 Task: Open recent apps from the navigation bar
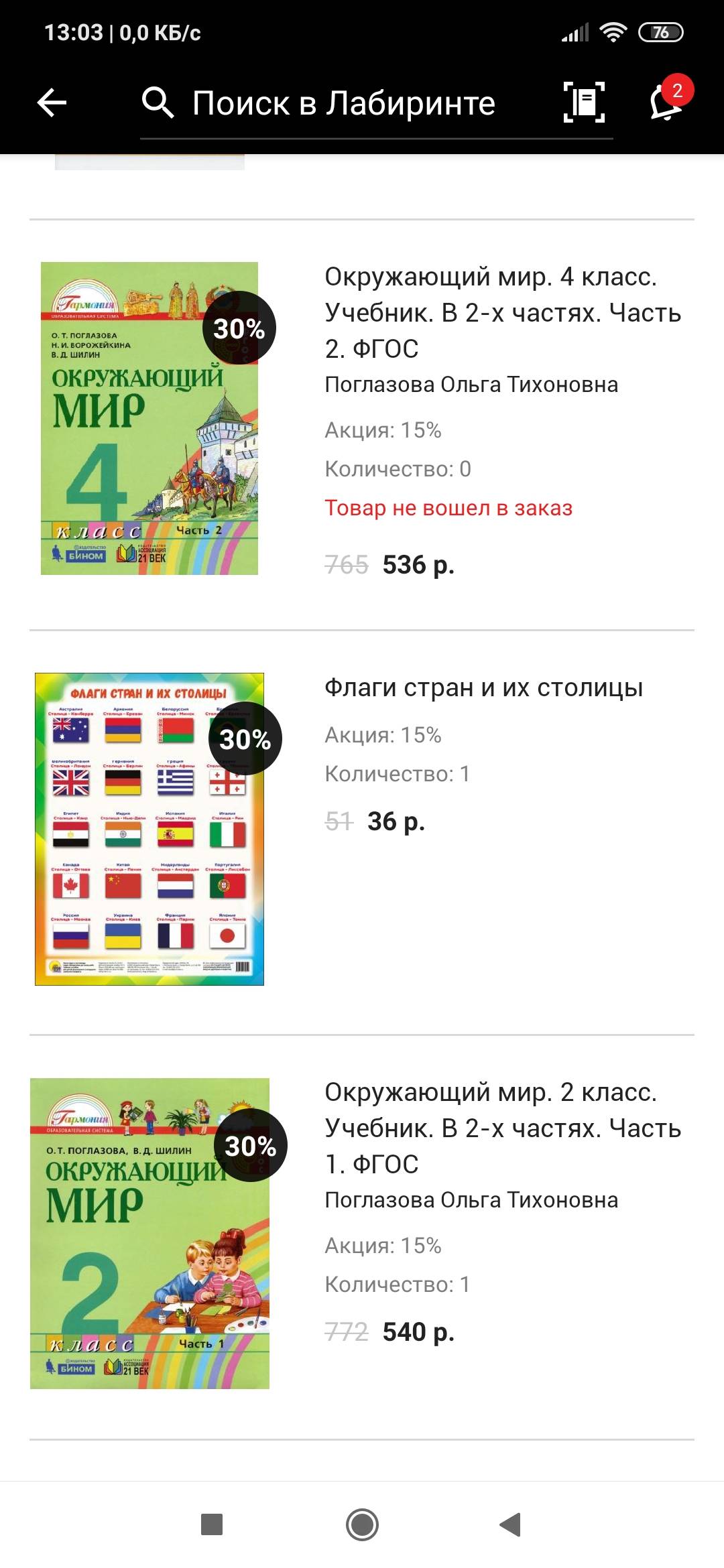(x=212, y=1524)
